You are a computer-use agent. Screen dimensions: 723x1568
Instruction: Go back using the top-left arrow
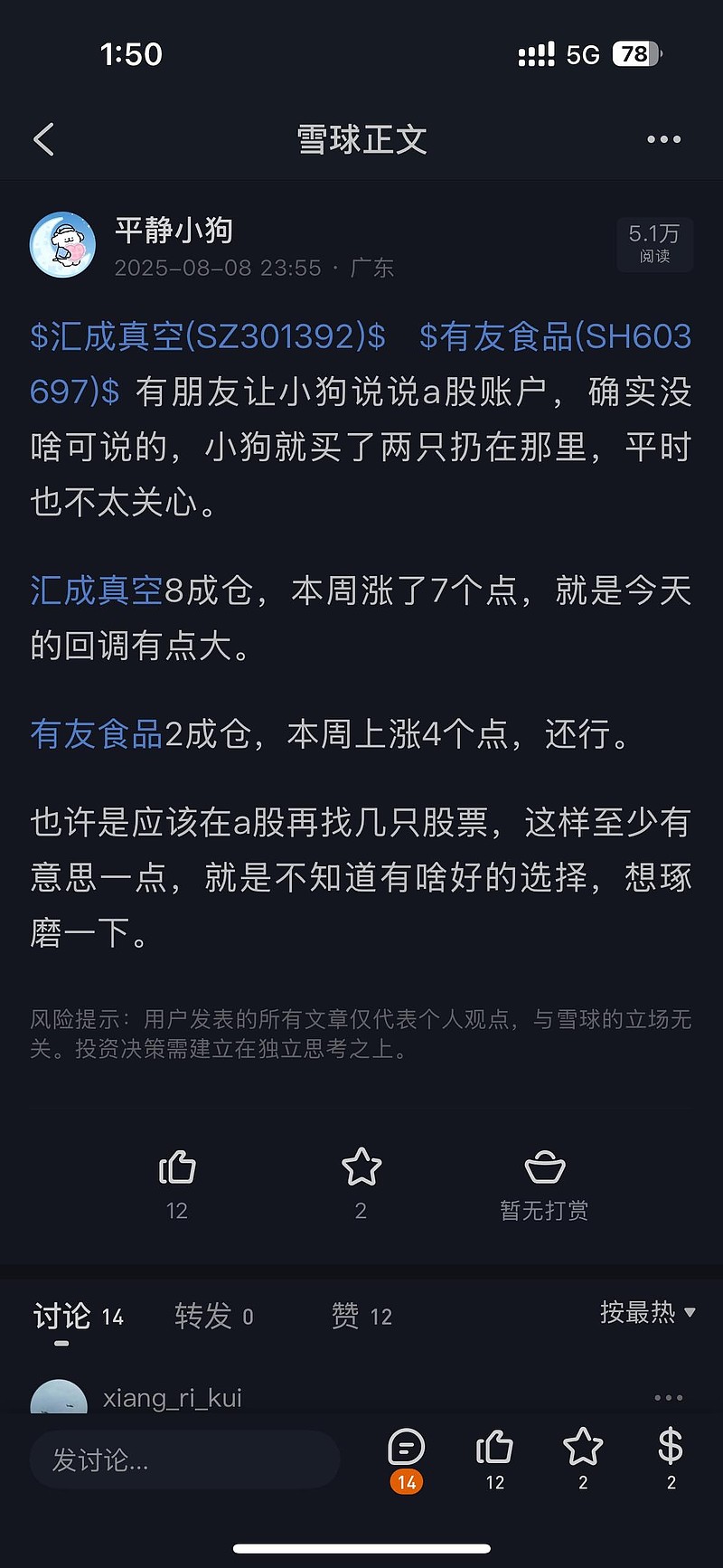coord(43,139)
